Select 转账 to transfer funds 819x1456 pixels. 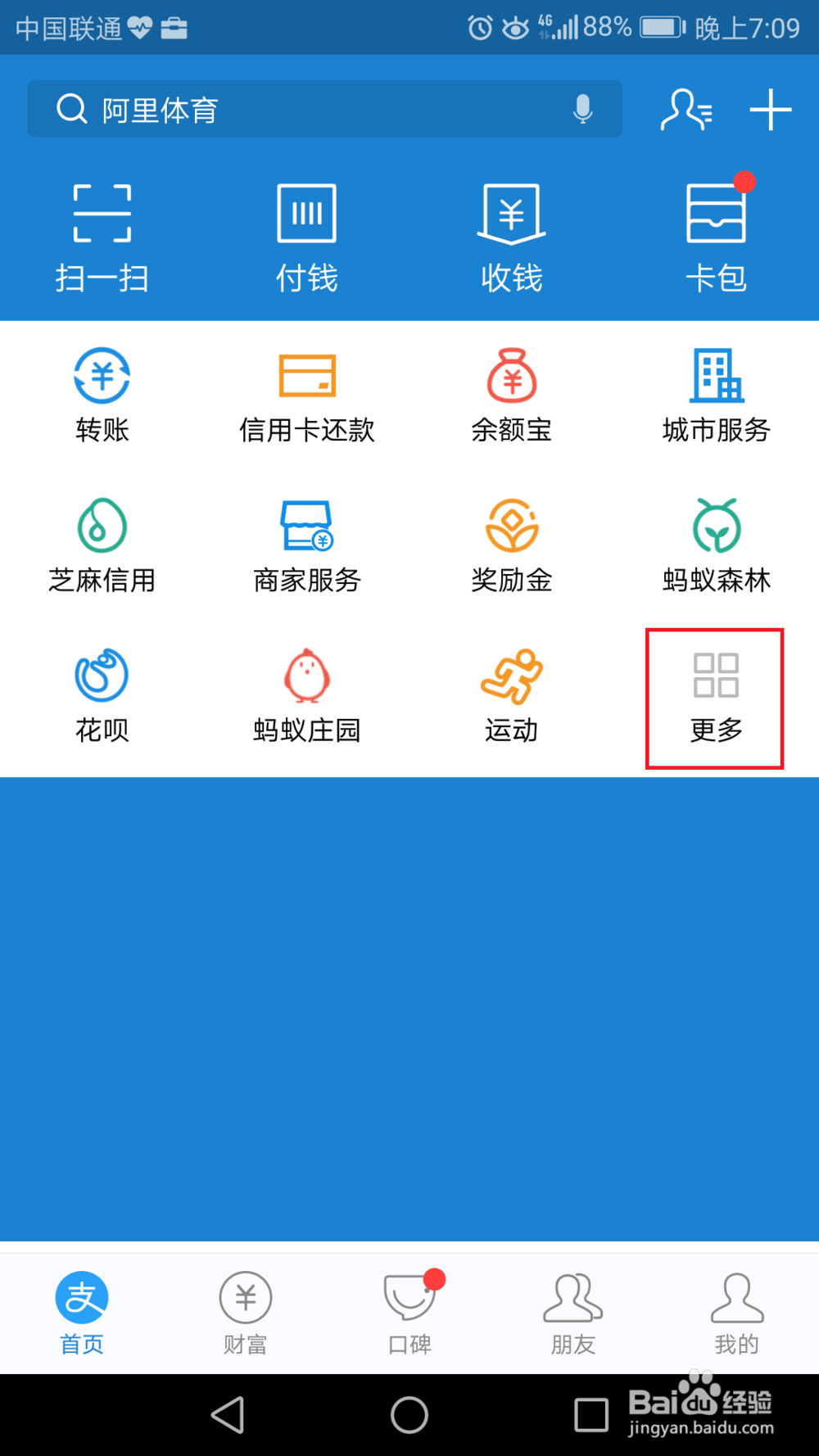tap(102, 393)
